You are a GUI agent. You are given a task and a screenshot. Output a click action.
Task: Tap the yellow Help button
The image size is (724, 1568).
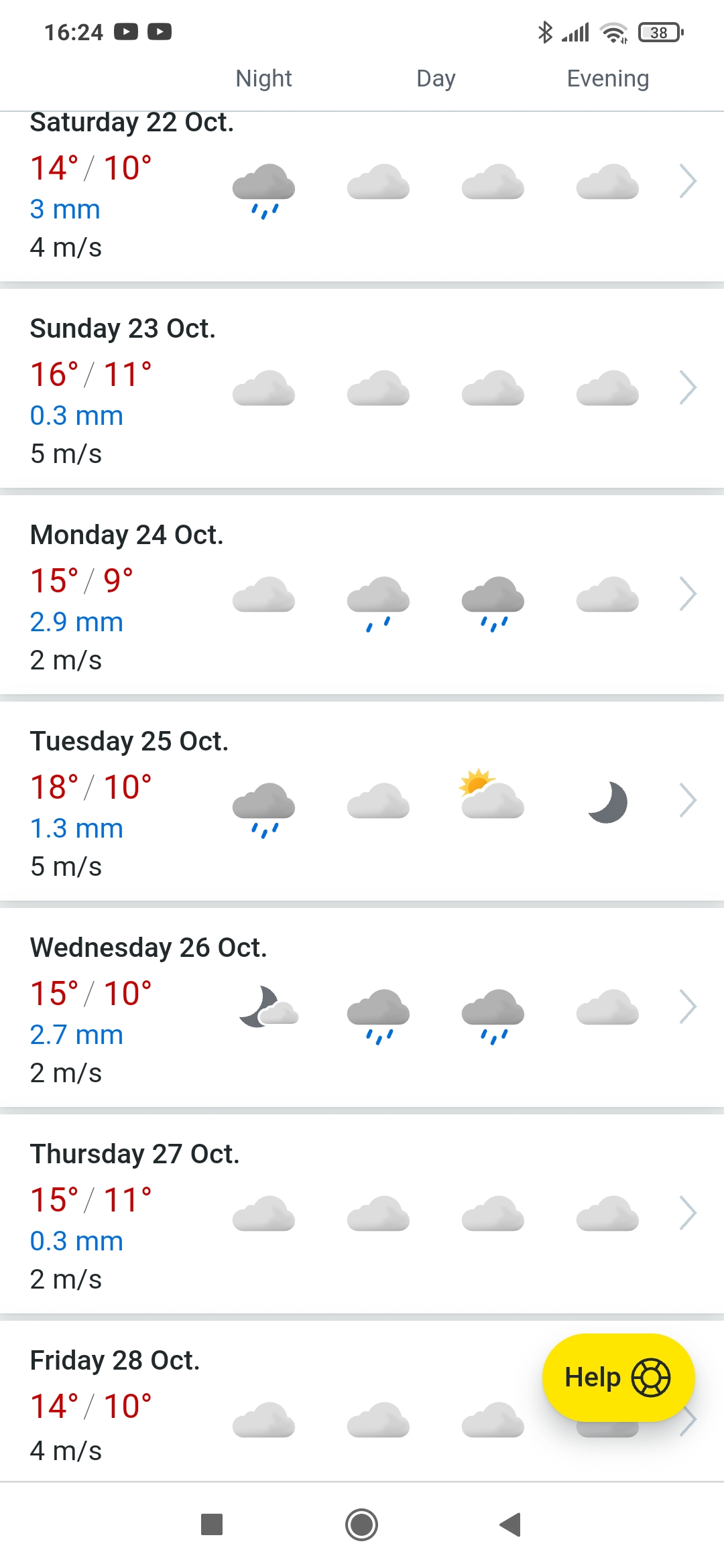[x=617, y=1378]
